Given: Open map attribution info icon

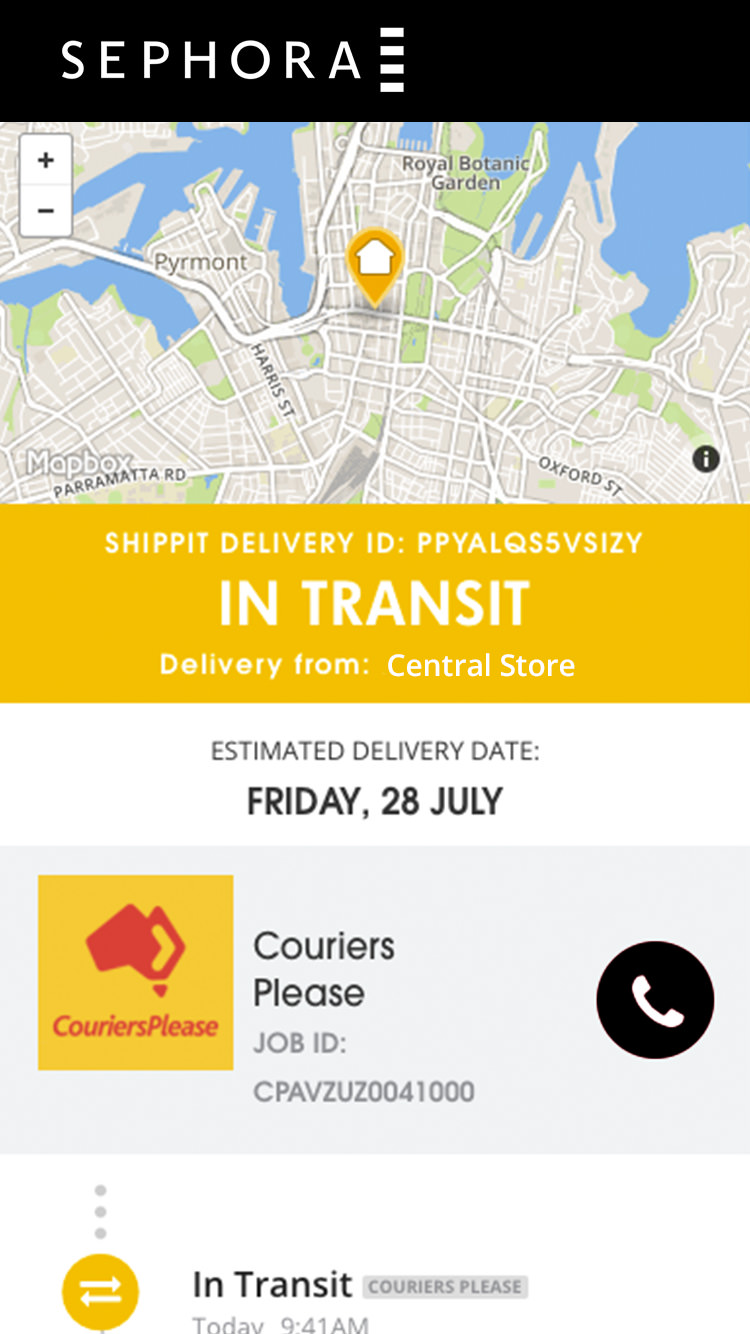Looking at the screenshot, I should tap(706, 459).
